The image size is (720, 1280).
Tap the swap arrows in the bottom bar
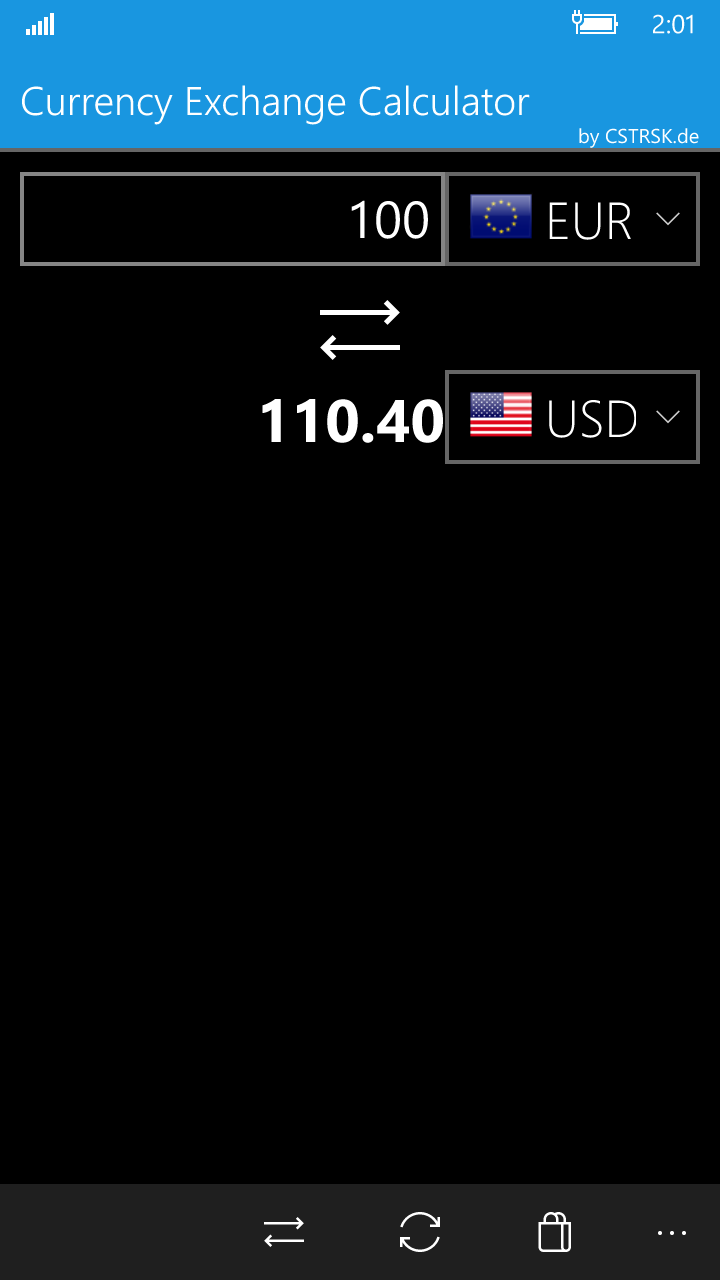(284, 1232)
